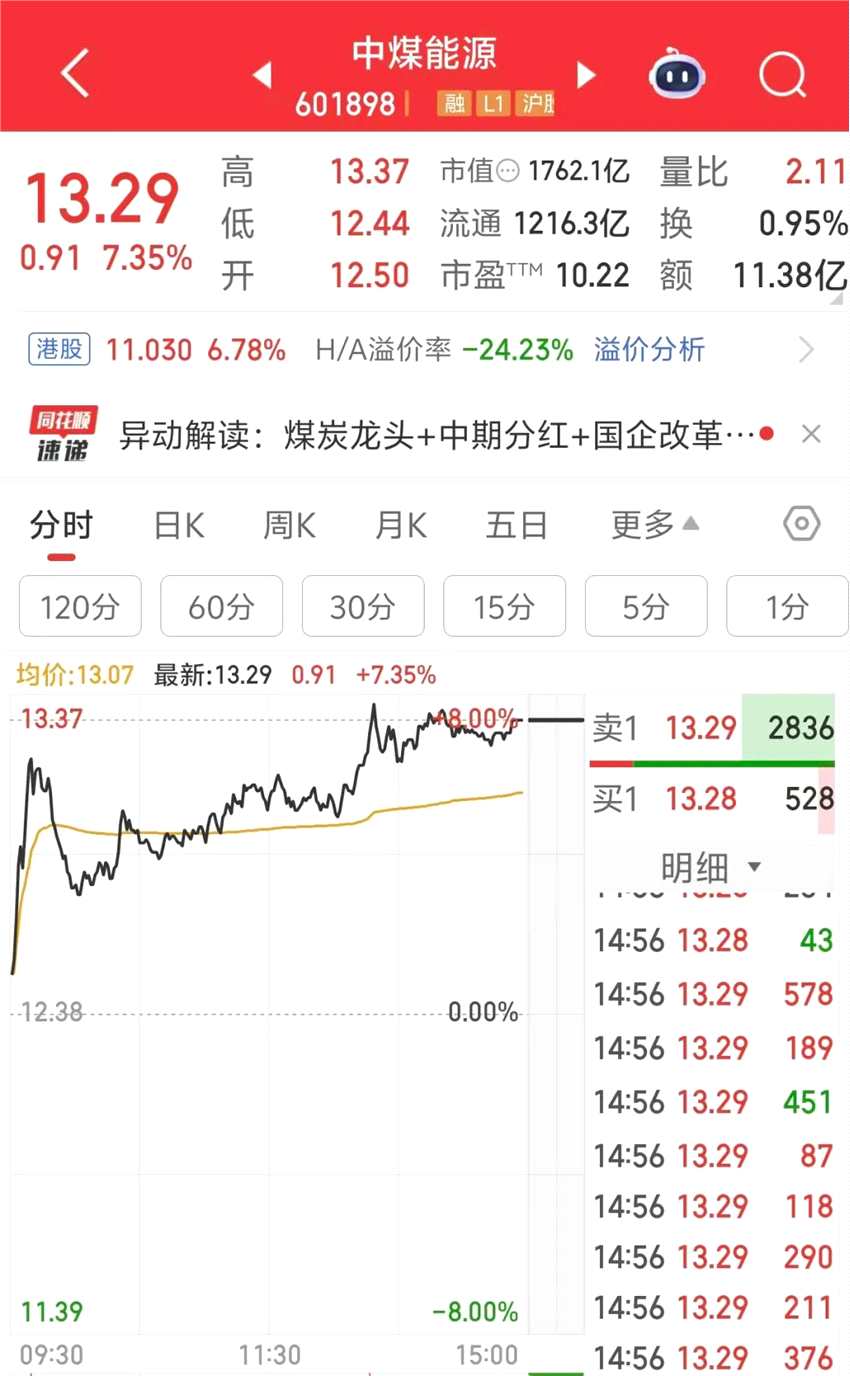Open chart settings hexagon icon

802,524
